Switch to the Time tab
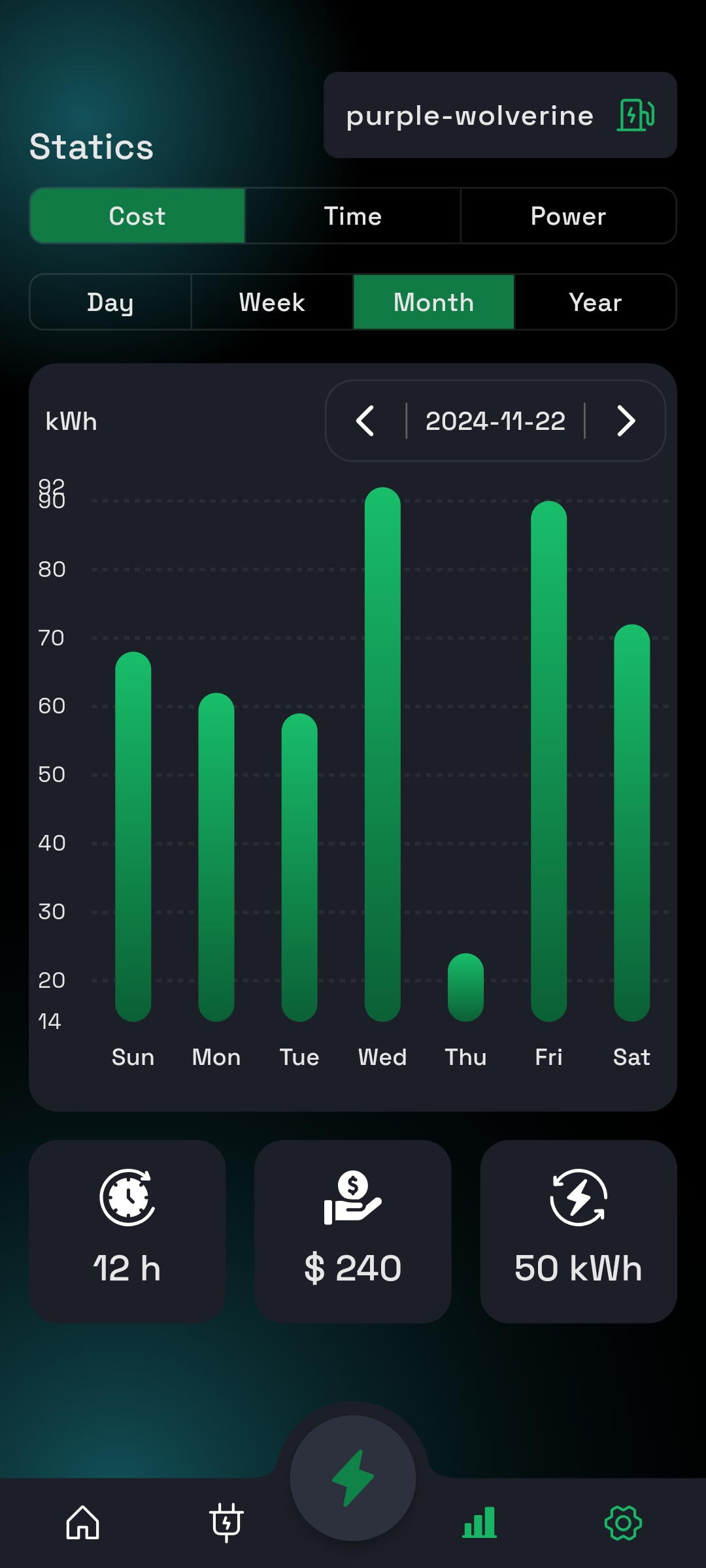Image resolution: width=706 pixels, height=1568 pixels. [x=353, y=216]
